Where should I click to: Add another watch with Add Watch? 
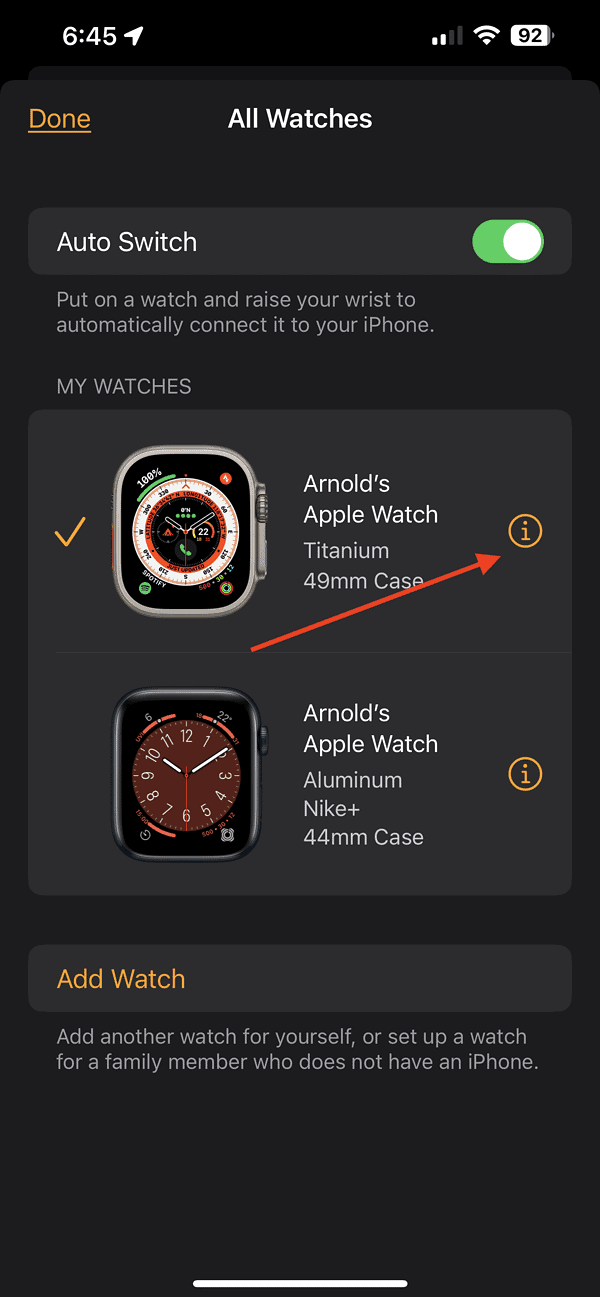[122, 978]
